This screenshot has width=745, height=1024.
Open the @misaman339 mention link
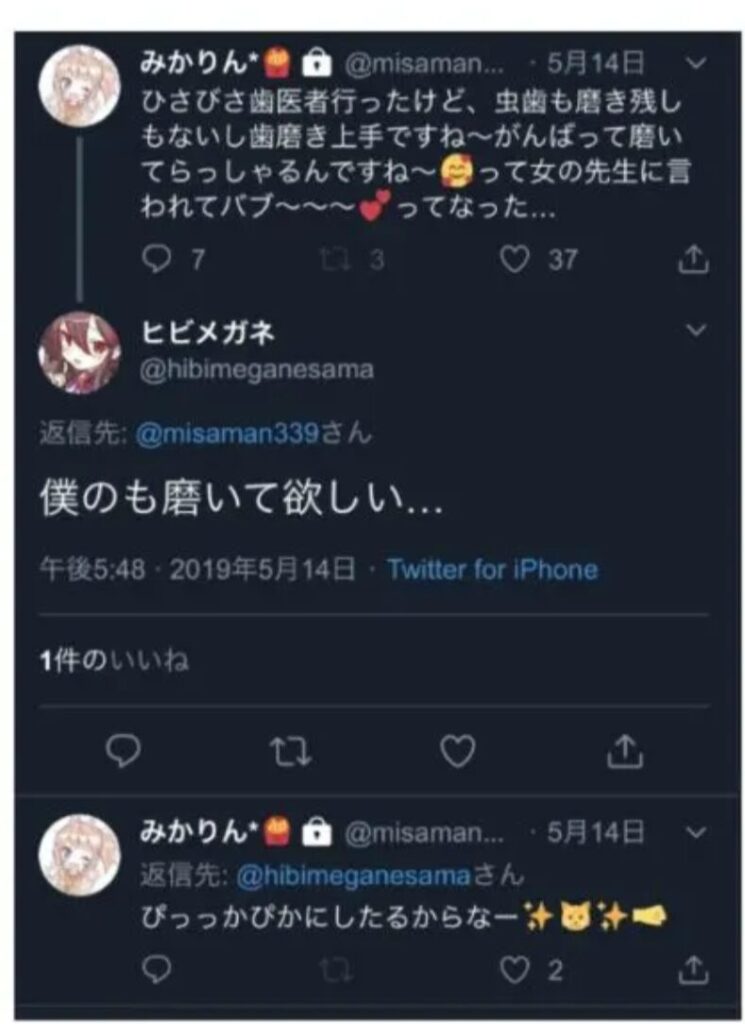(226, 435)
